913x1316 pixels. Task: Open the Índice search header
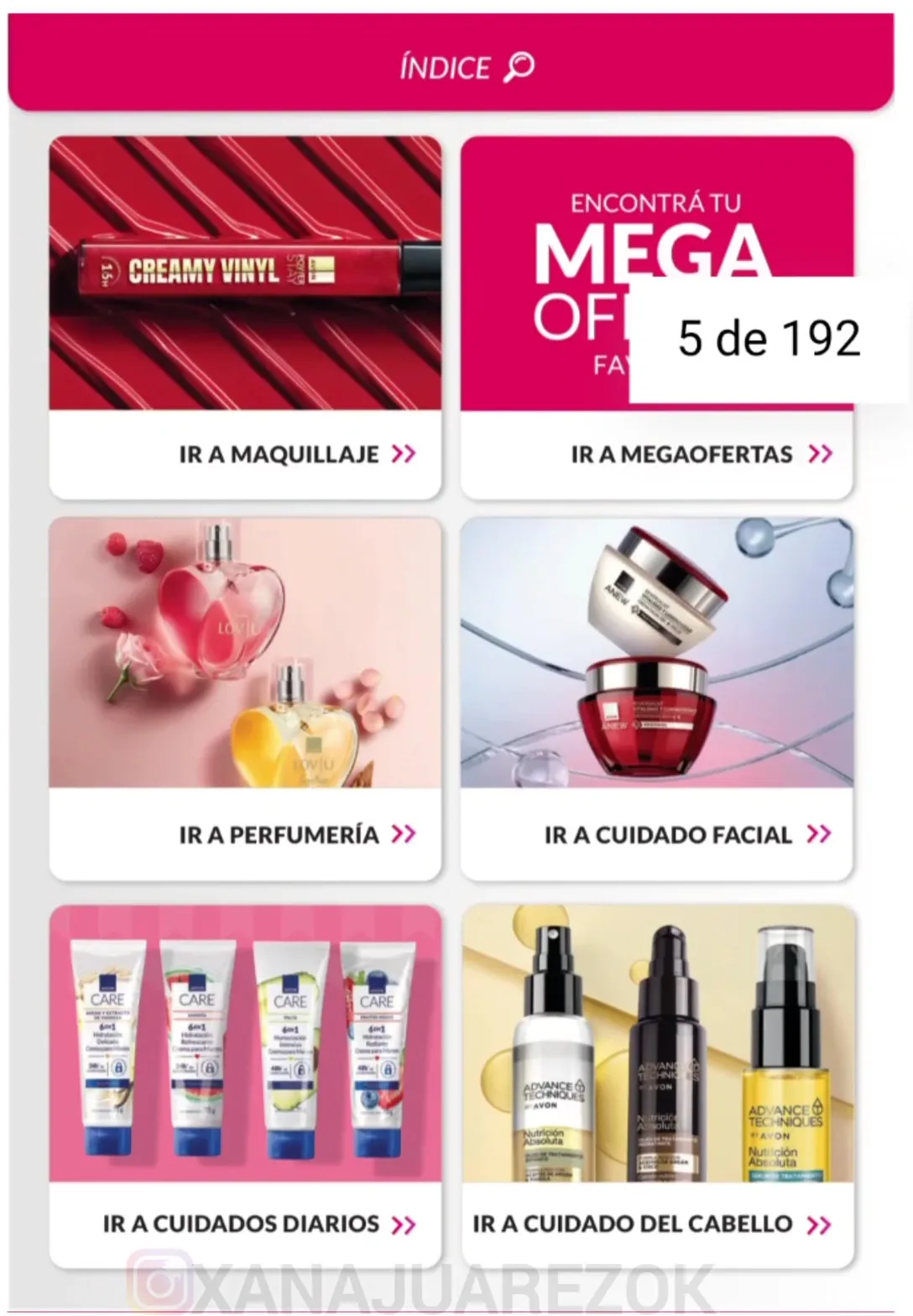pos(466,67)
